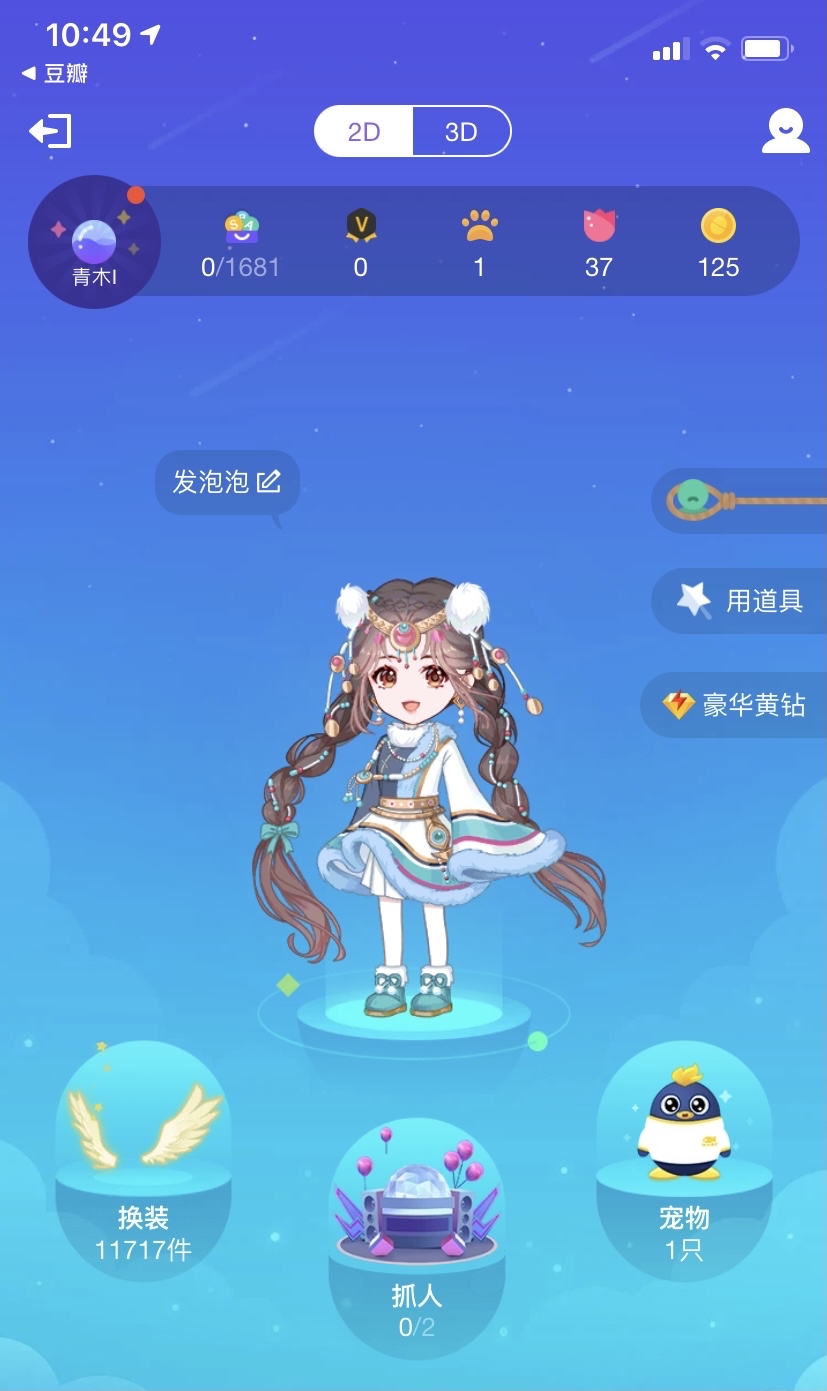Open the V membership badge

point(360,244)
